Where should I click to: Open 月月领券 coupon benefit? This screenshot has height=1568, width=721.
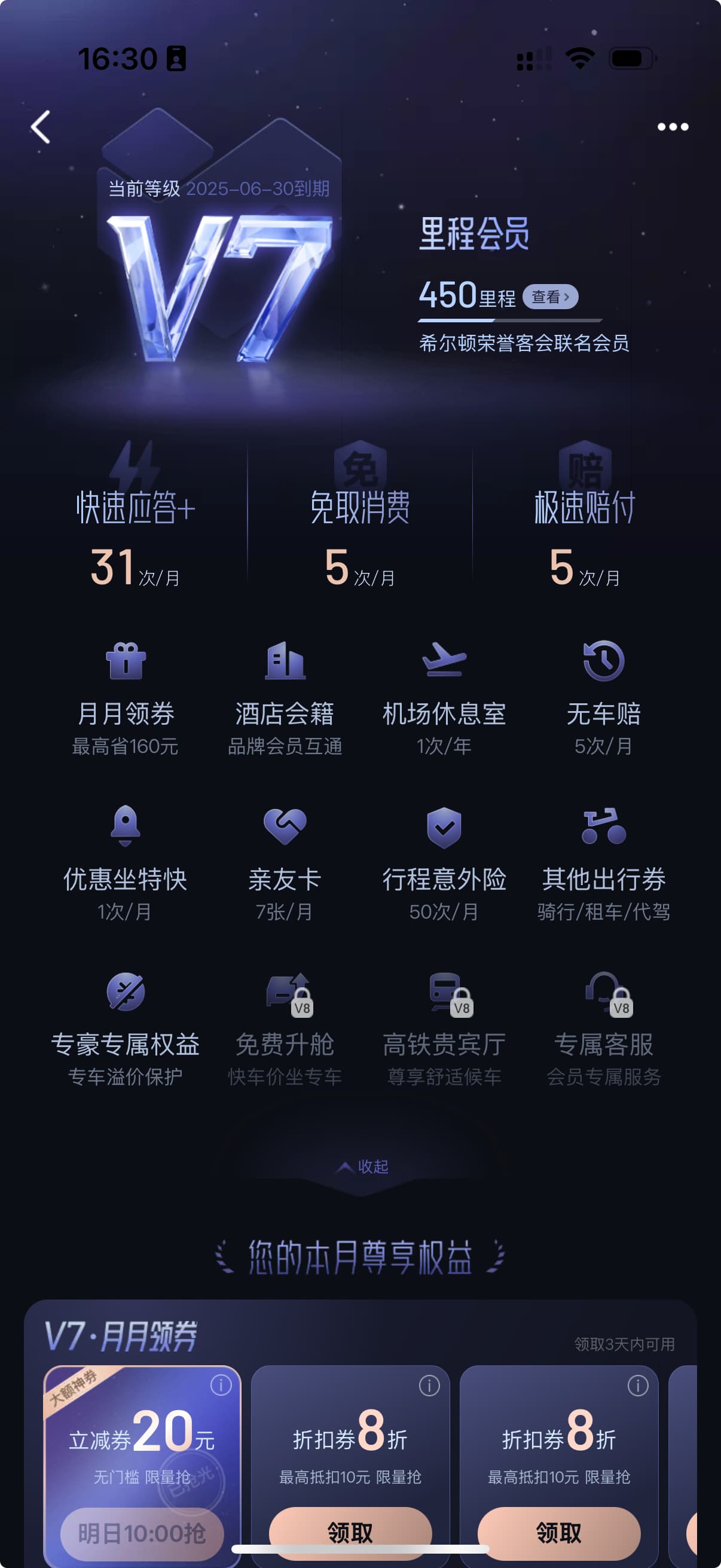[x=126, y=697]
